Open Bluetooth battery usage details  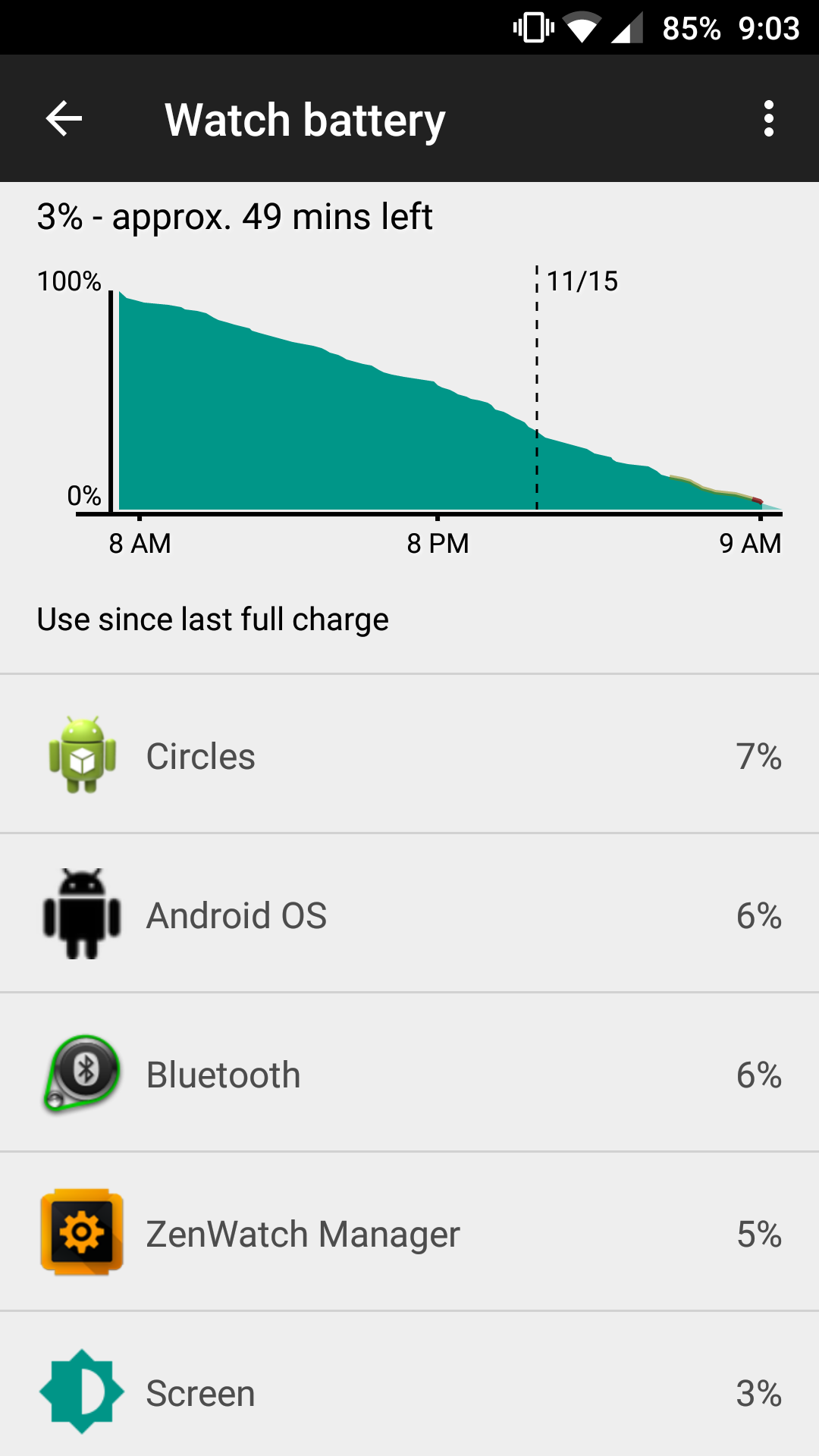409,1075
